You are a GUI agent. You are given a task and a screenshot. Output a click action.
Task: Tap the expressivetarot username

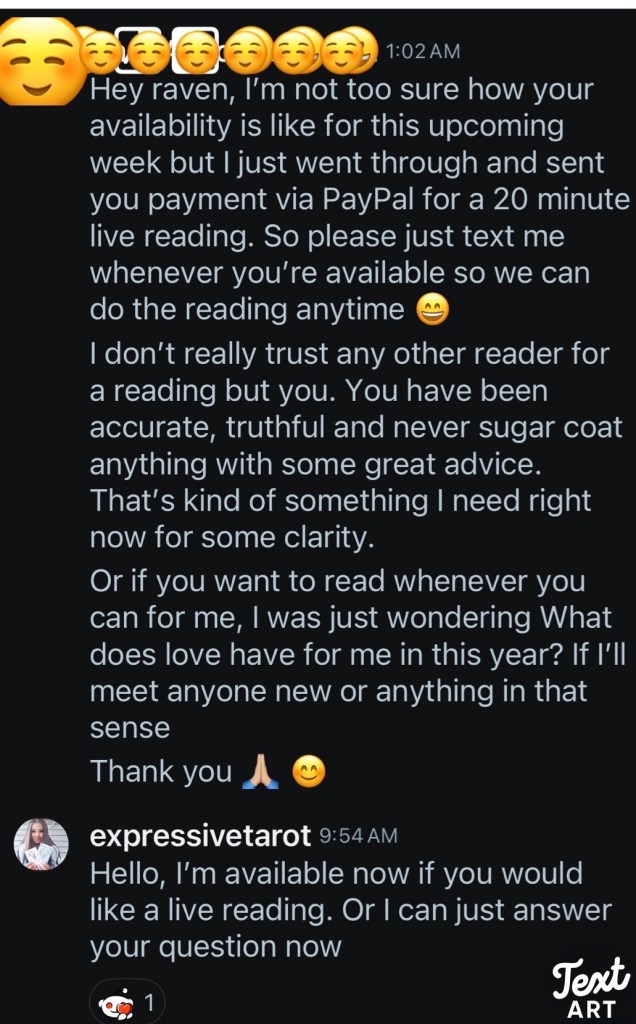click(x=200, y=835)
